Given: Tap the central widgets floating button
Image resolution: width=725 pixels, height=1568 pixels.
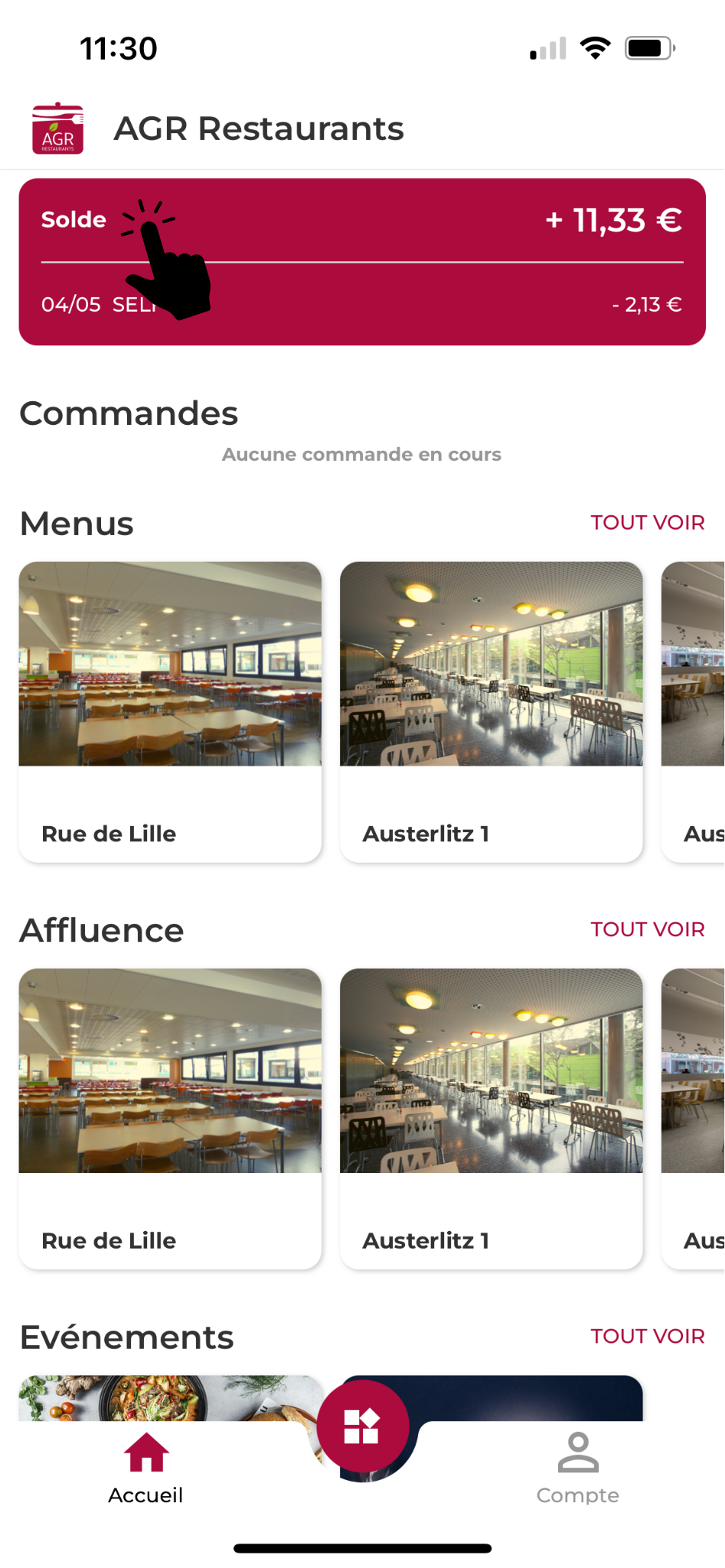Looking at the screenshot, I should click(x=362, y=1426).
